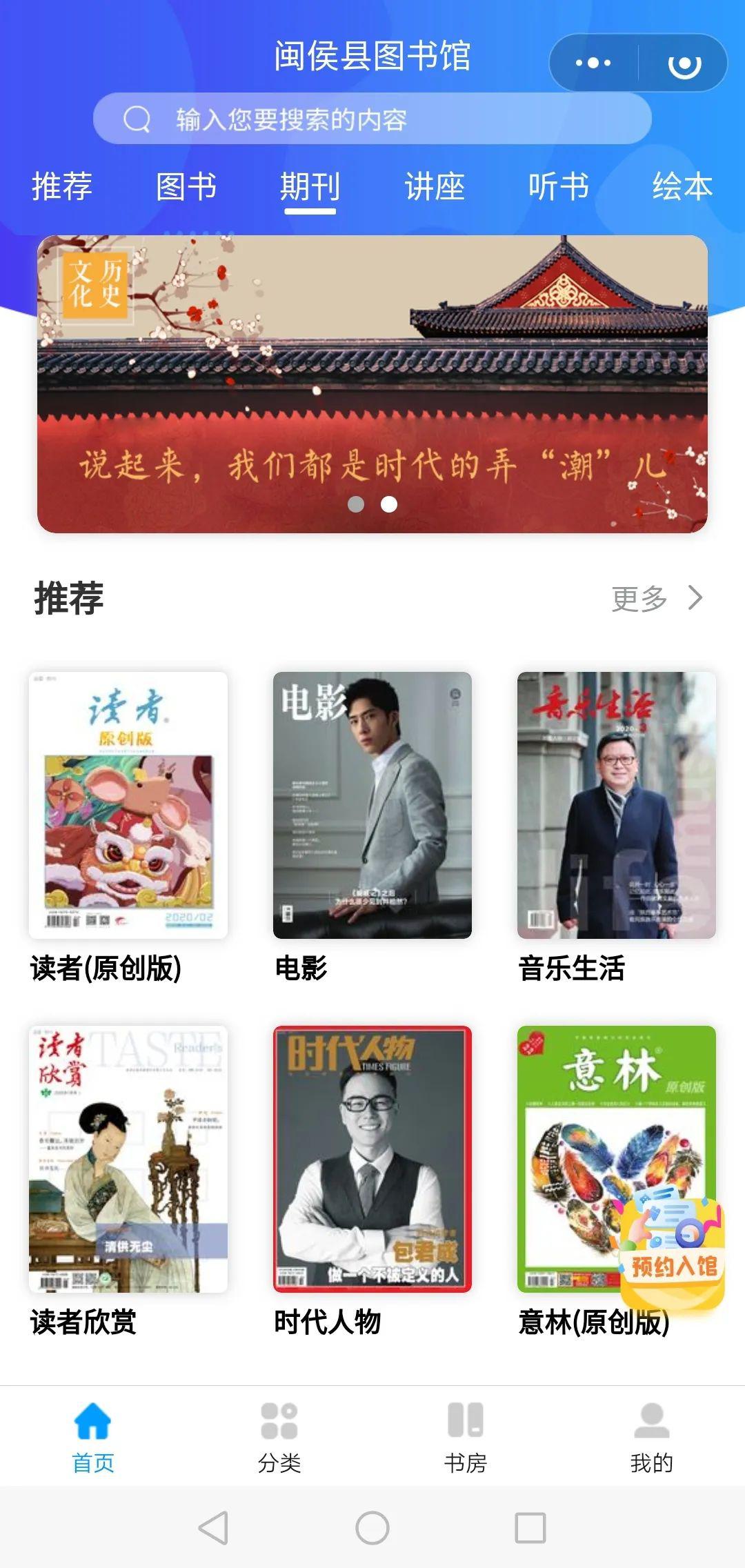
Task: Select the 绘本 tab
Action: click(683, 187)
